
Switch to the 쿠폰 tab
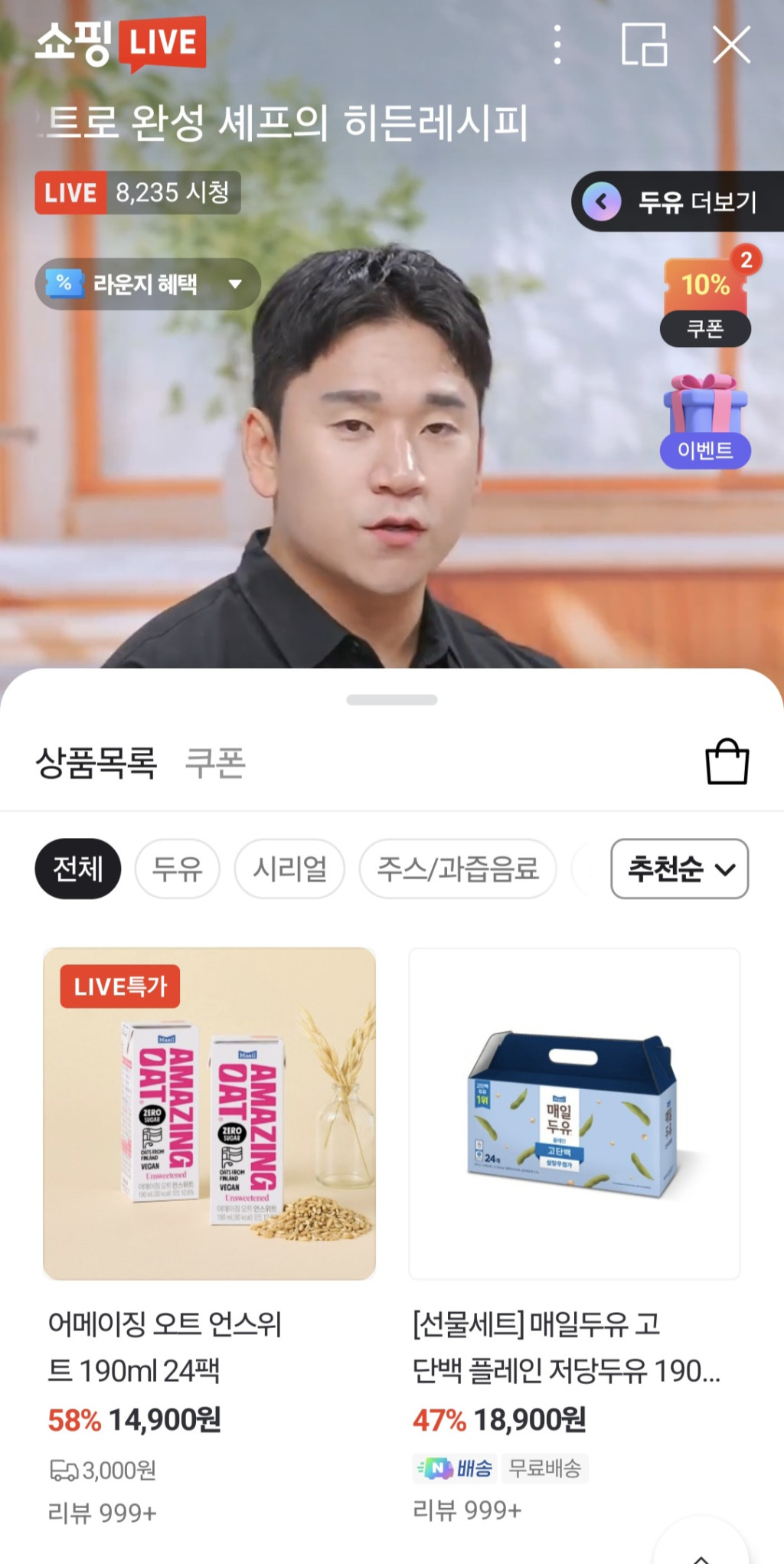(215, 763)
